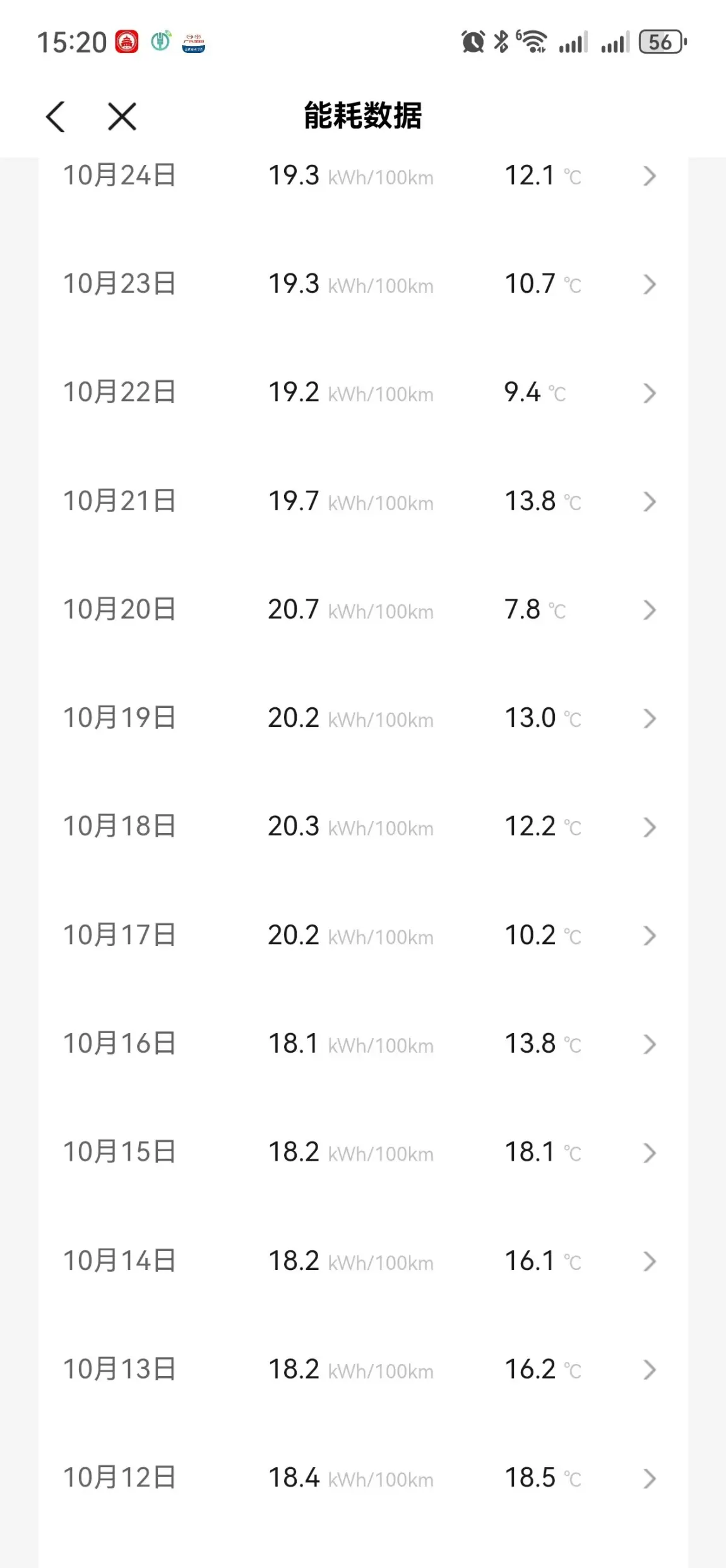Screen dimensions: 726x1568
Task: Open the 10月16日 row
Action: tap(363, 1044)
